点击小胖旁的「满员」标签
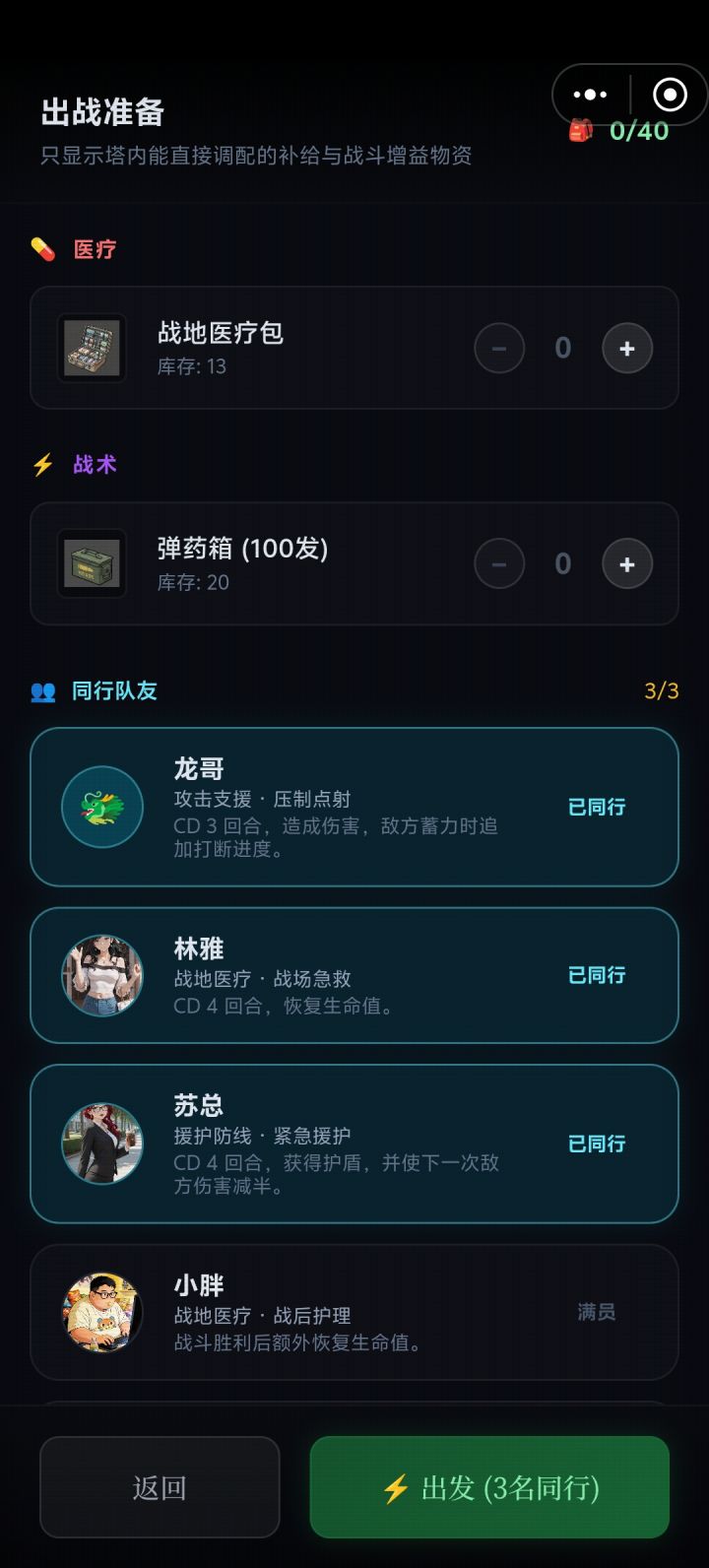This screenshot has width=709, height=1568. [x=595, y=1312]
